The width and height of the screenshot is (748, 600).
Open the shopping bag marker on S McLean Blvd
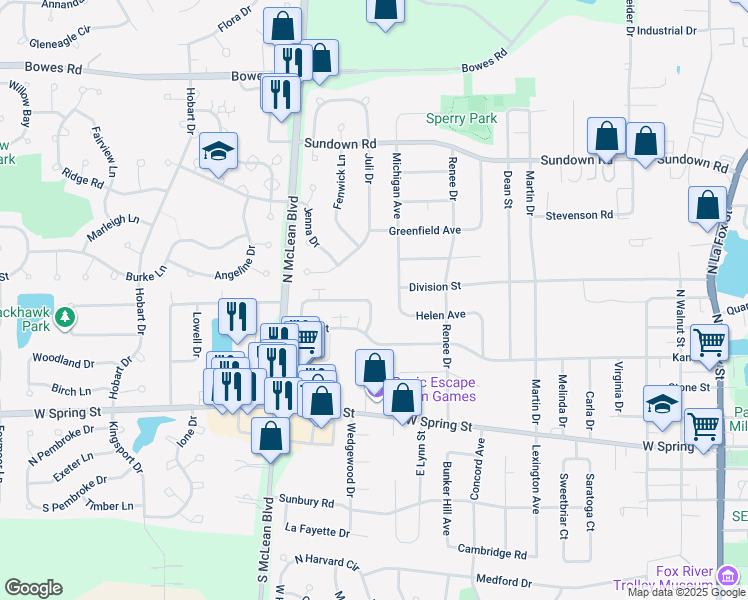click(270, 436)
